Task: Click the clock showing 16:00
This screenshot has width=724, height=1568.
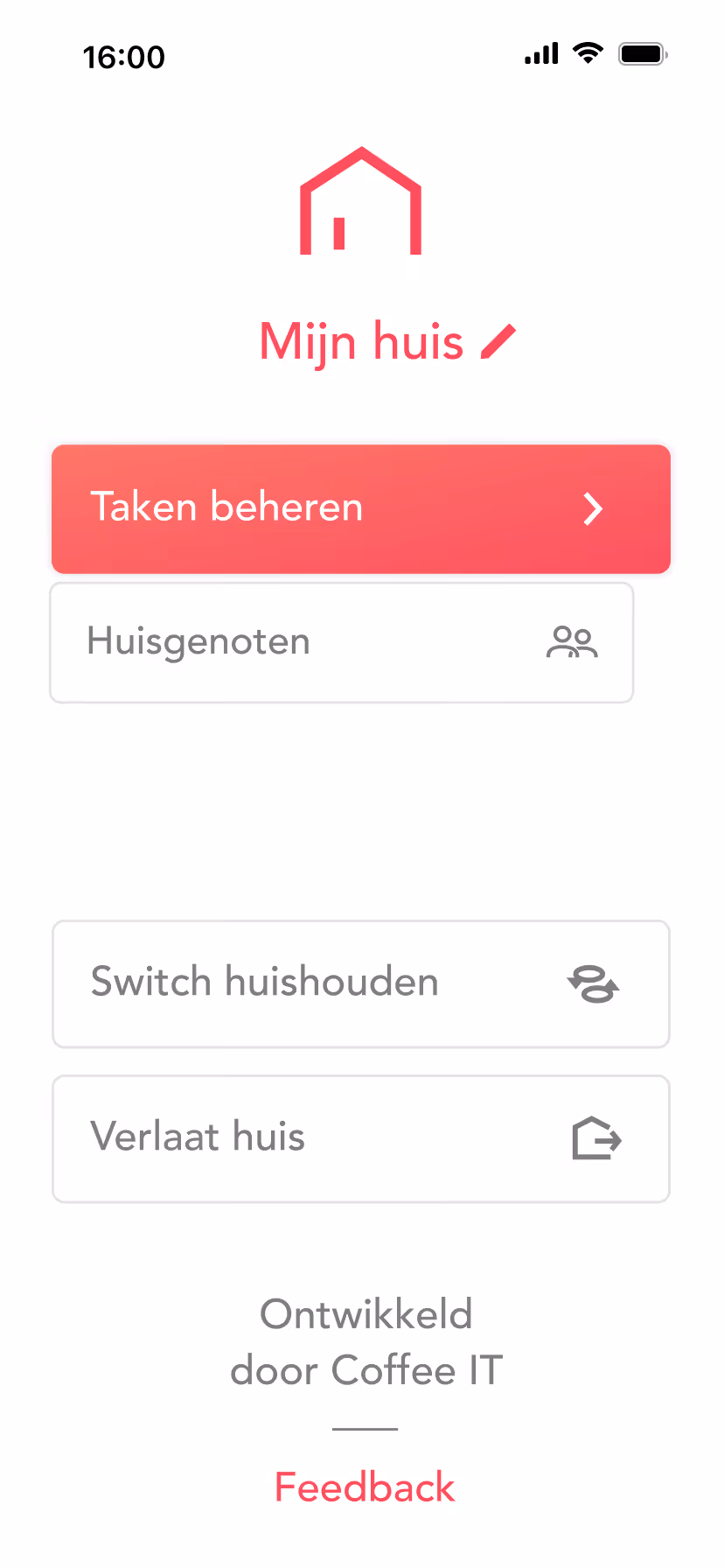Action: pyautogui.click(x=124, y=56)
